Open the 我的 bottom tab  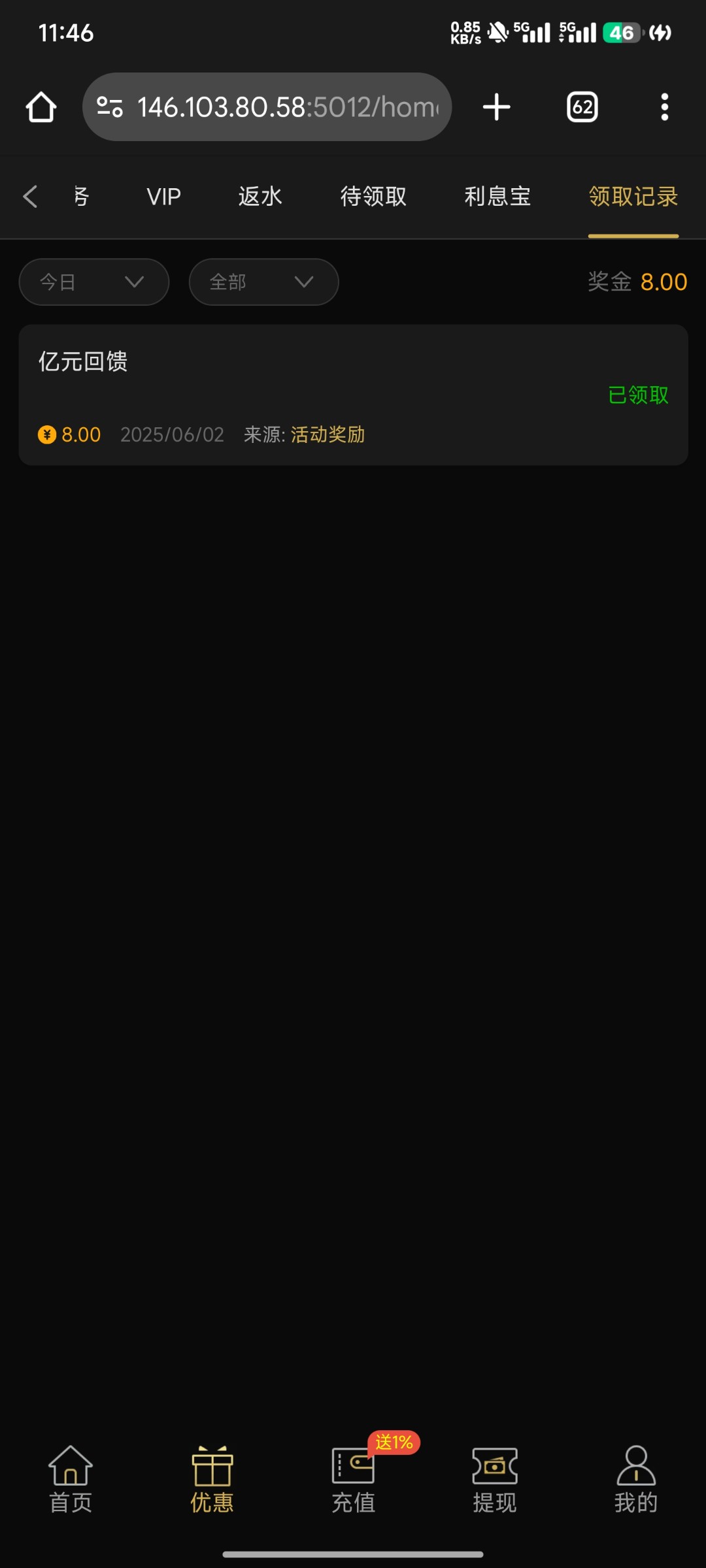(x=636, y=1480)
